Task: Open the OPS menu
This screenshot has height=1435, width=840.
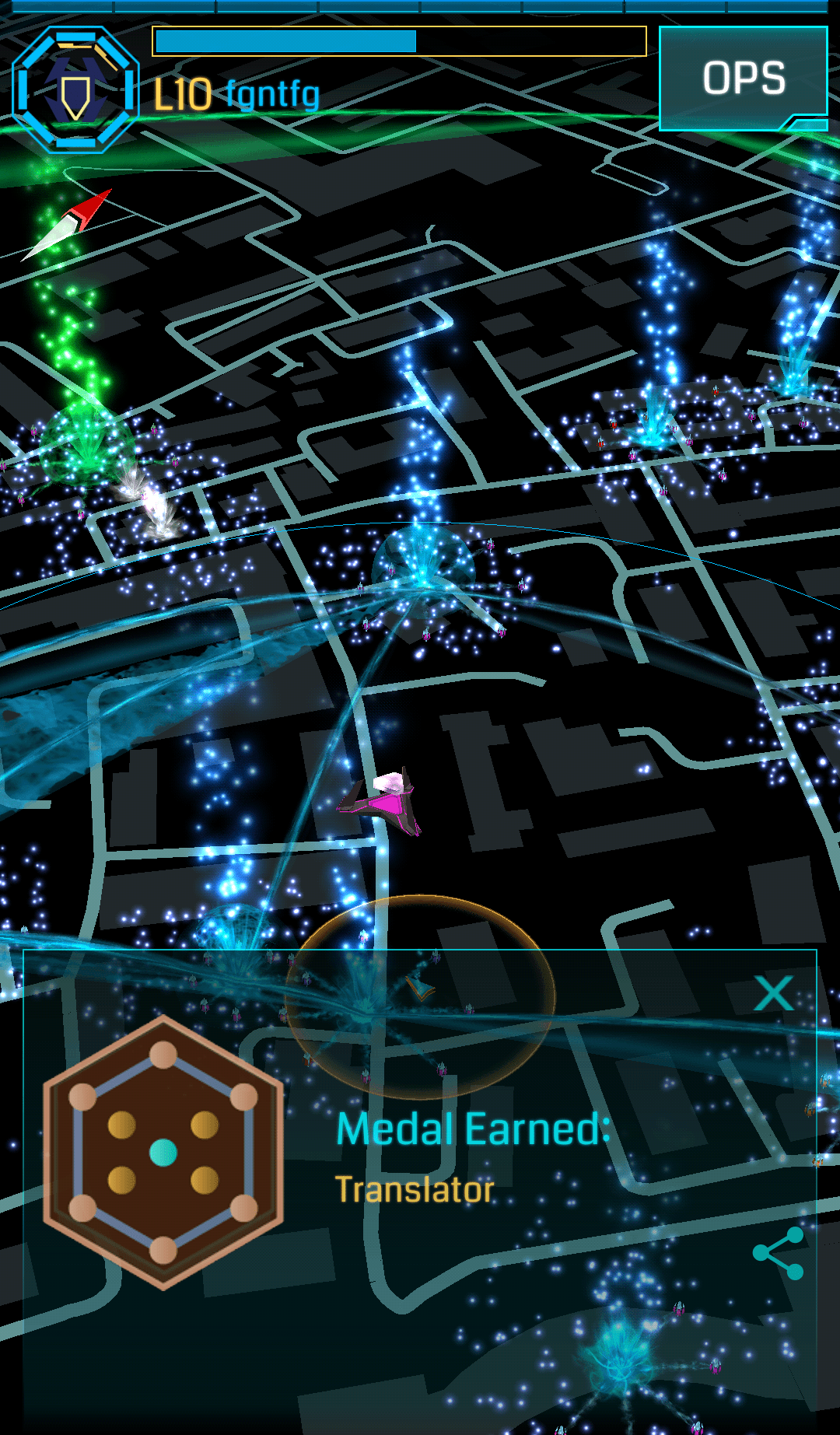Action: (743, 78)
